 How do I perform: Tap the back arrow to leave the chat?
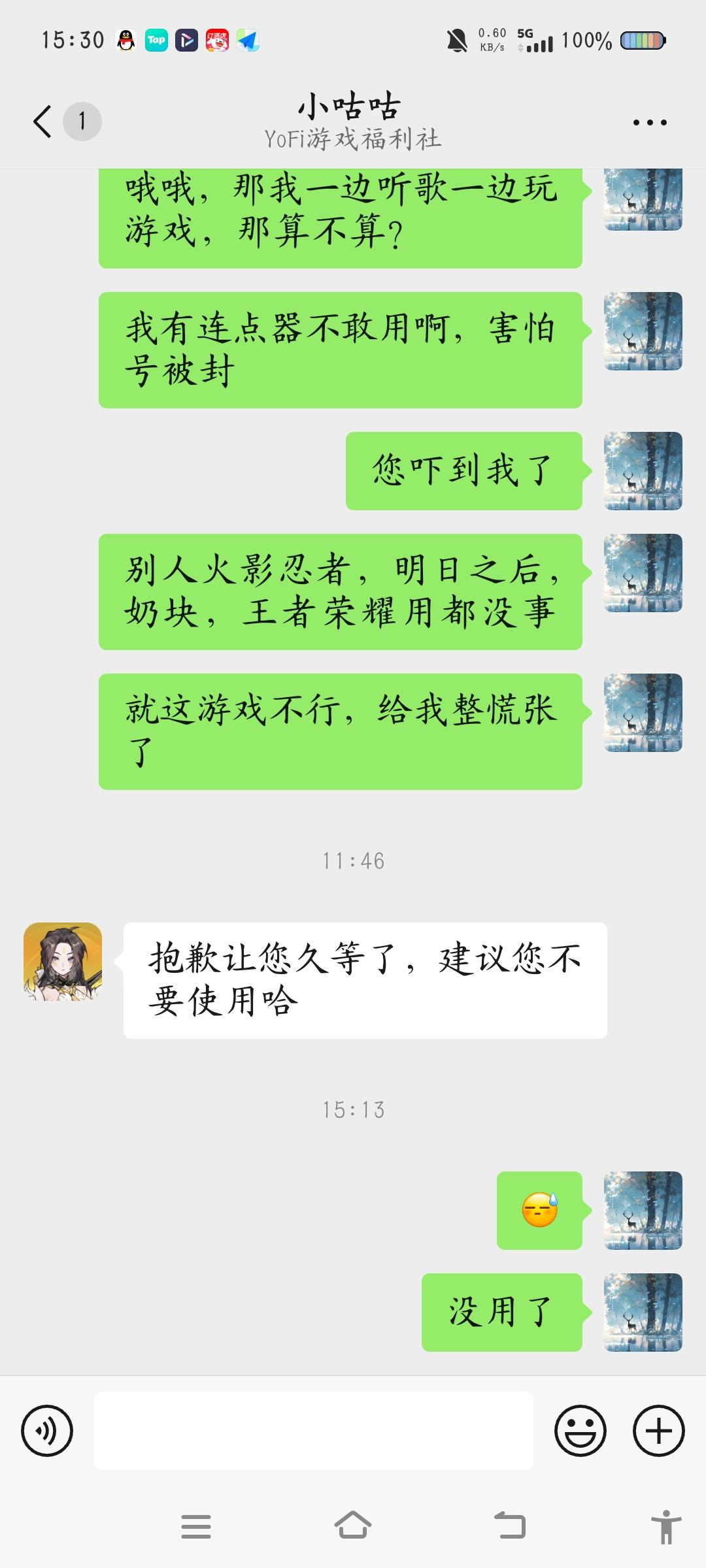click(41, 122)
